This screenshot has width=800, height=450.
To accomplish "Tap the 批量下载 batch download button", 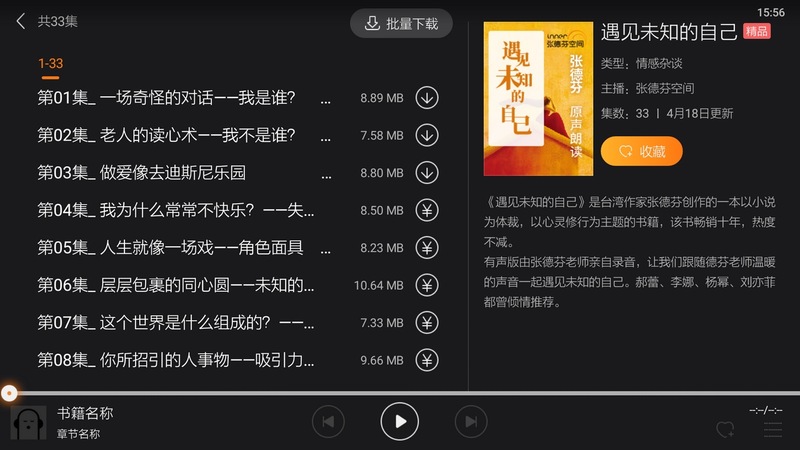I will (x=401, y=23).
